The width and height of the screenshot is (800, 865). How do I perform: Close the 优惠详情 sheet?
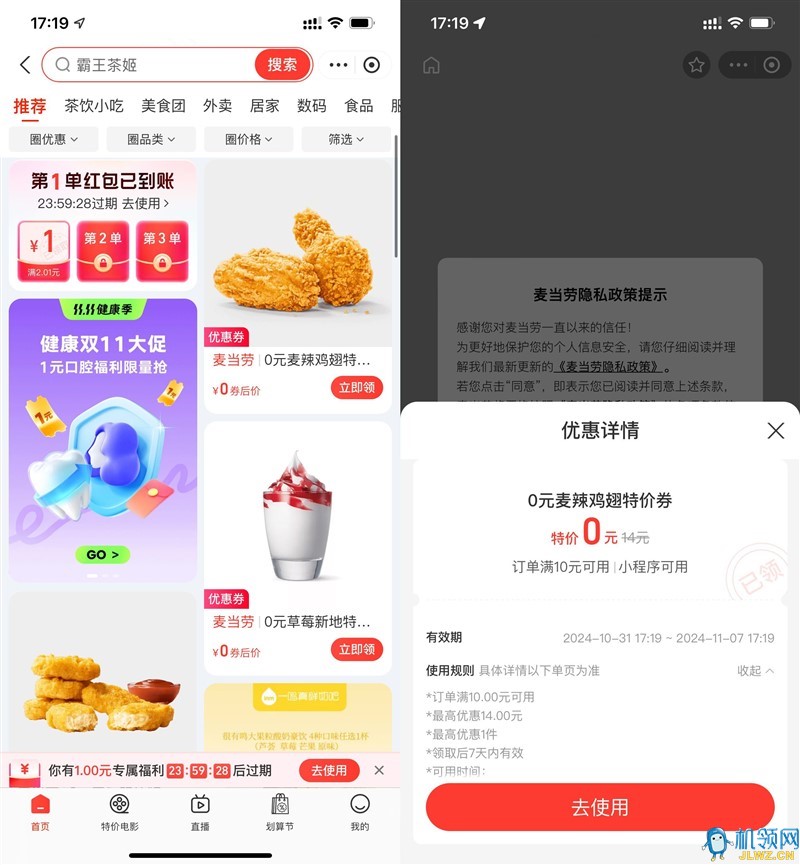point(775,430)
